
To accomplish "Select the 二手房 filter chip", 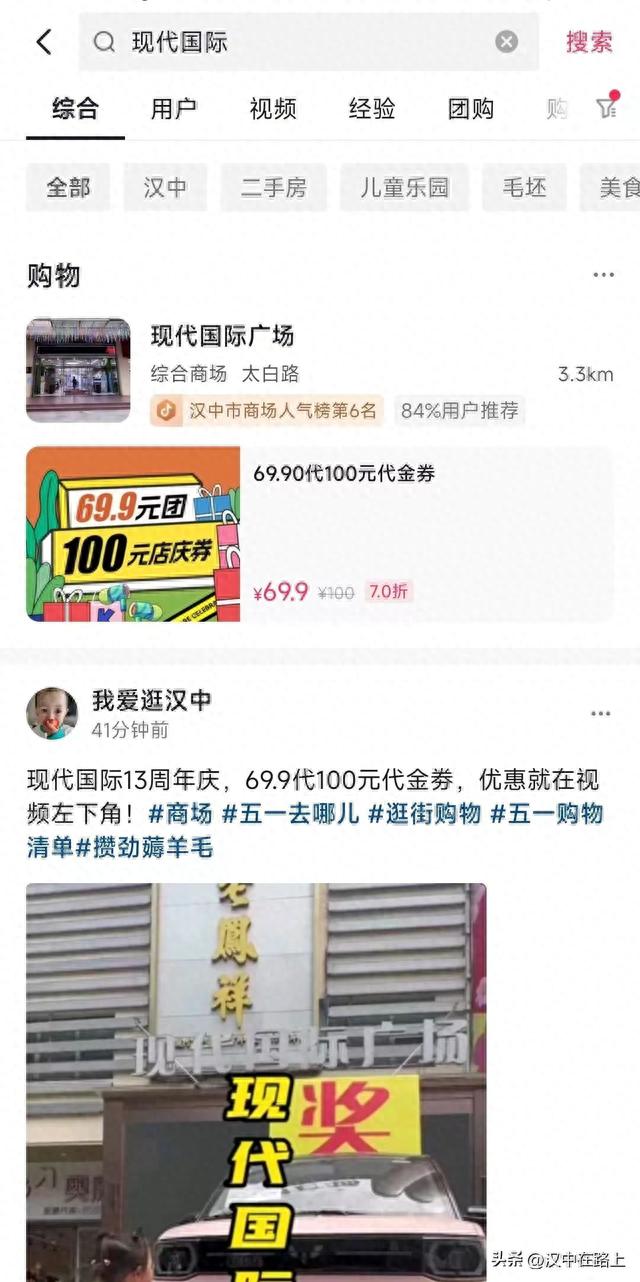I will click(273, 187).
